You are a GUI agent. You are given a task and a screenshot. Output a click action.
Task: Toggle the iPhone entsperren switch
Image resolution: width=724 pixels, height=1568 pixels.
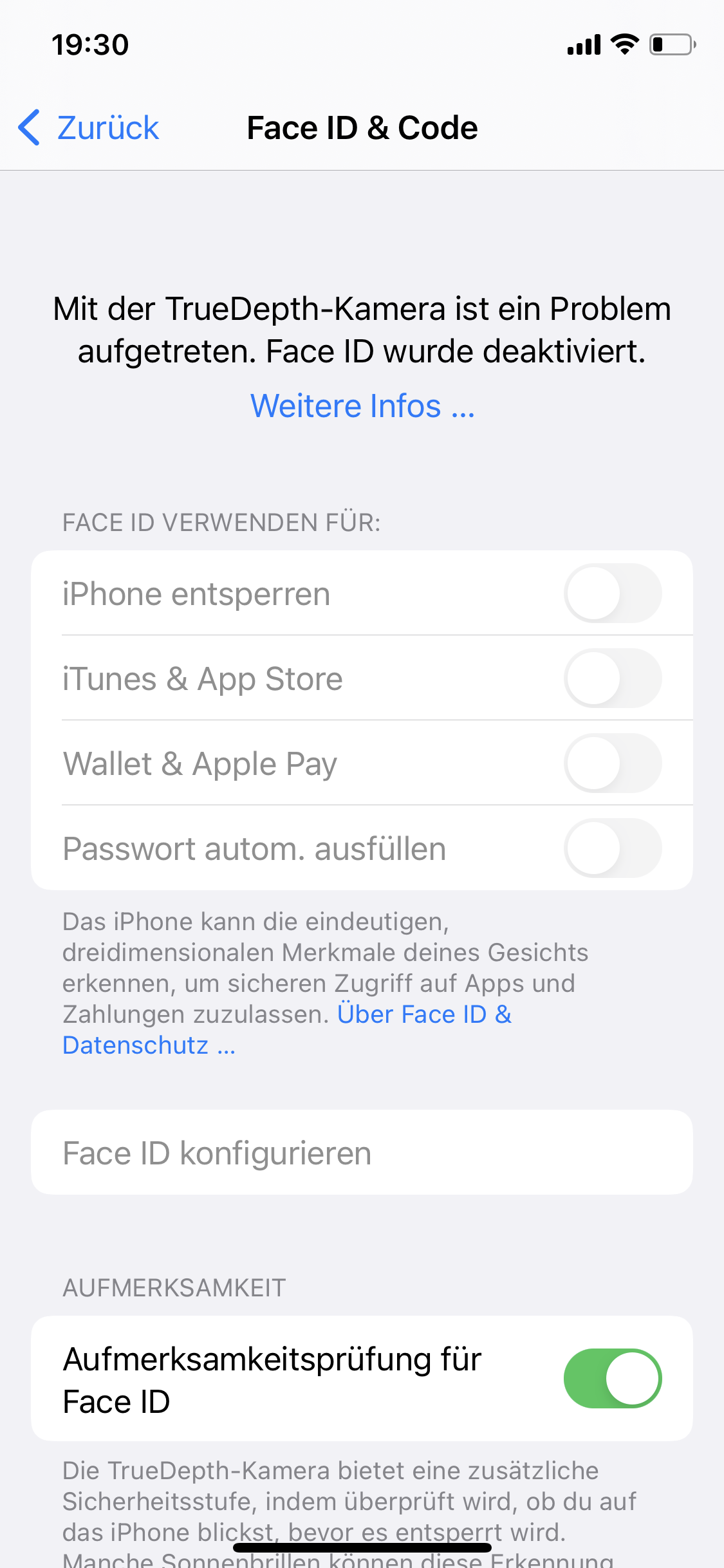click(612, 593)
